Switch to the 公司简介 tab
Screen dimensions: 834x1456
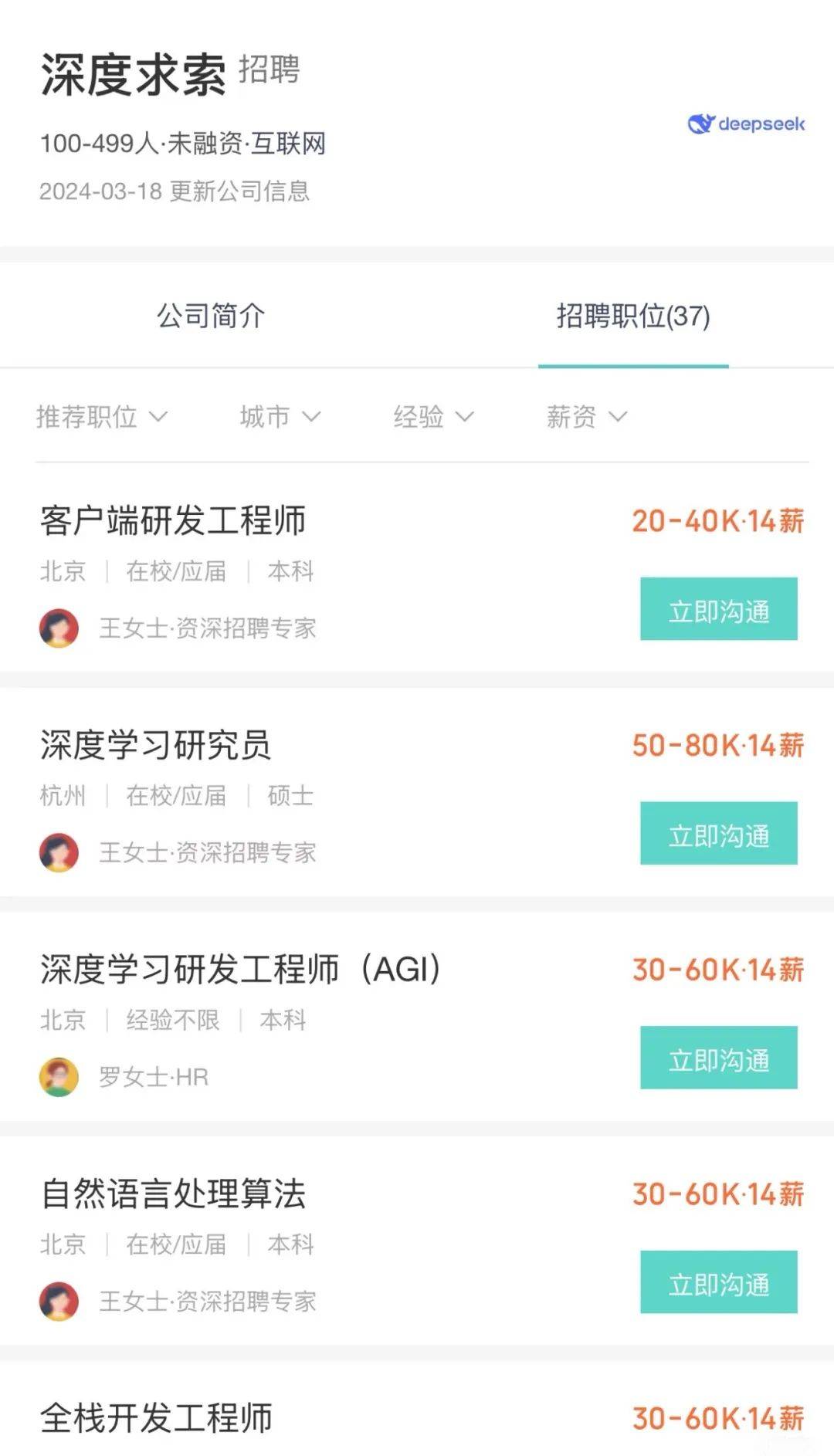(x=211, y=316)
